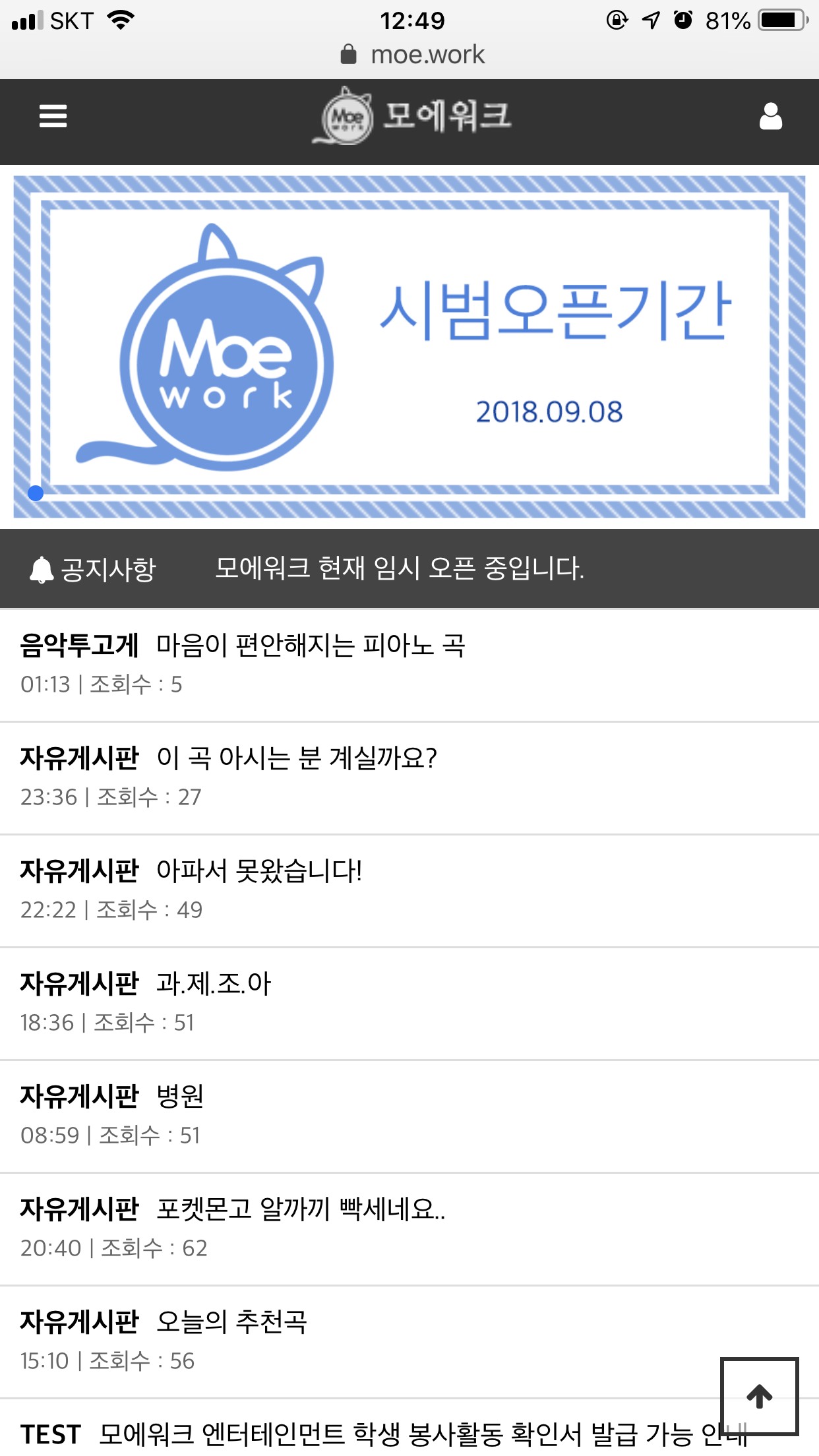Open post 마음이 편안해지는 피아노 곡
Screen dimensions: 819x1456
click(x=311, y=645)
